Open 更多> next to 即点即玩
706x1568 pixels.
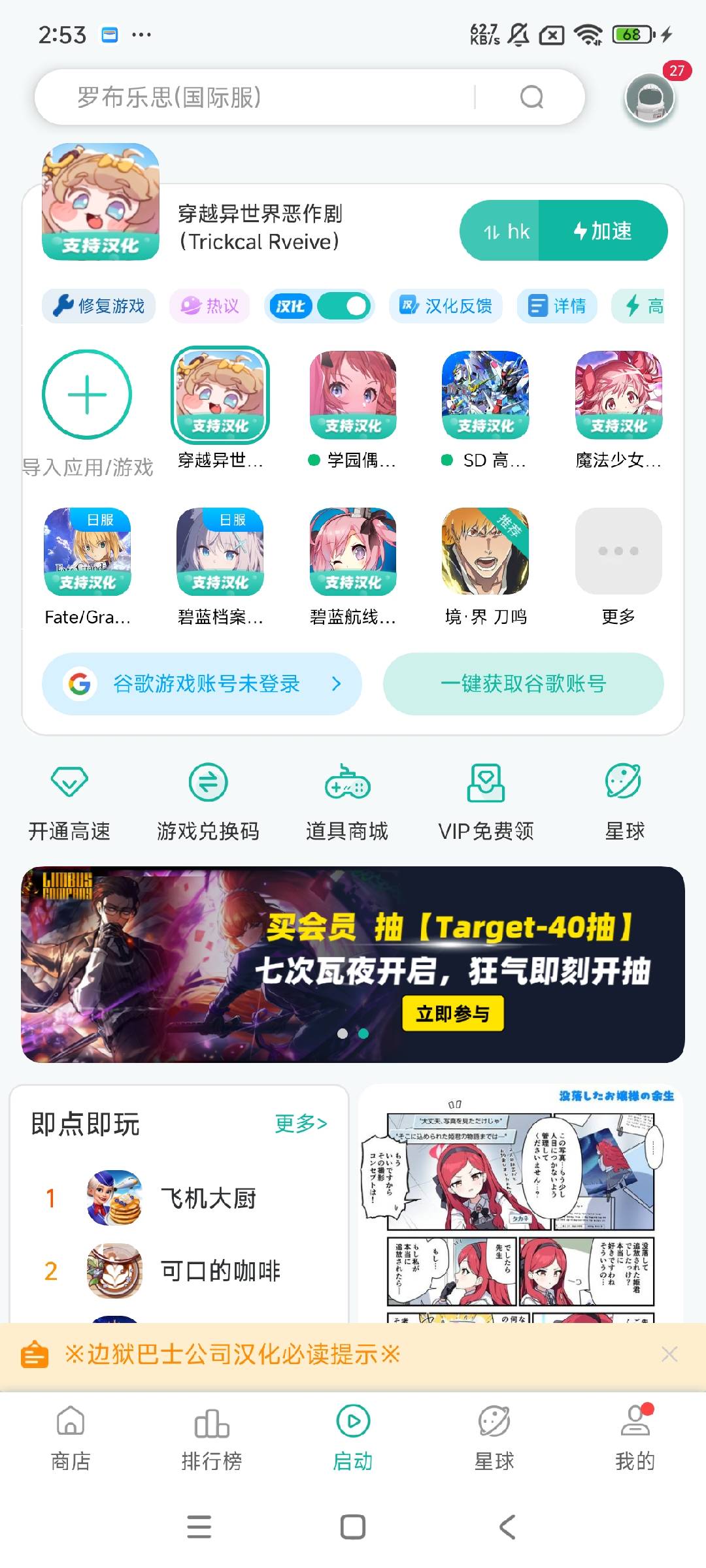(x=301, y=1123)
